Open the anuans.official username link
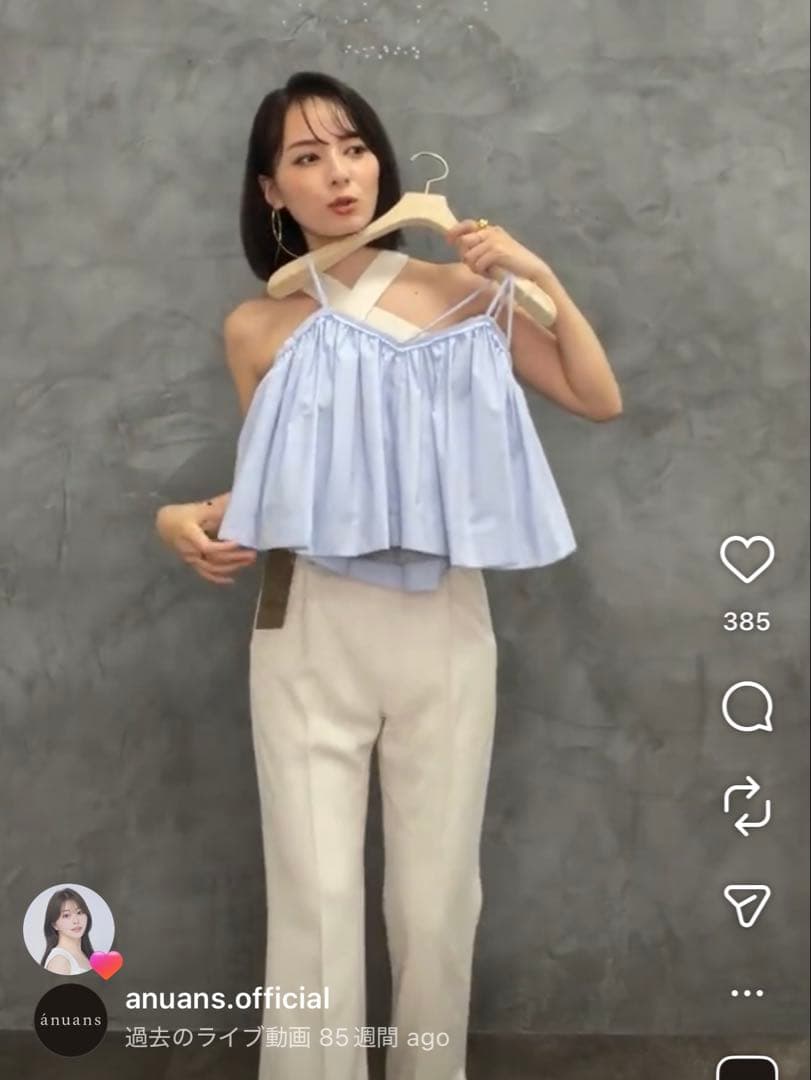 pyautogui.click(x=227, y=998)
